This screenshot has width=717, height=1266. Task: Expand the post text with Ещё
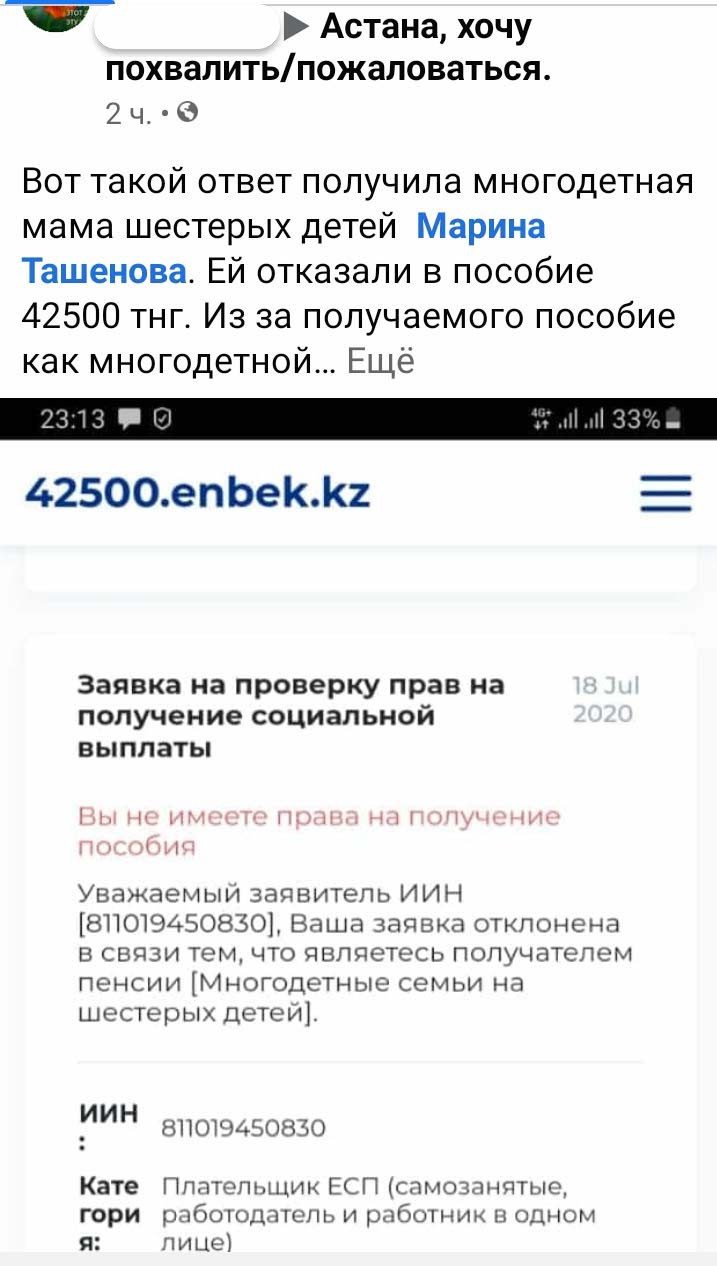(x=380, y=361)
